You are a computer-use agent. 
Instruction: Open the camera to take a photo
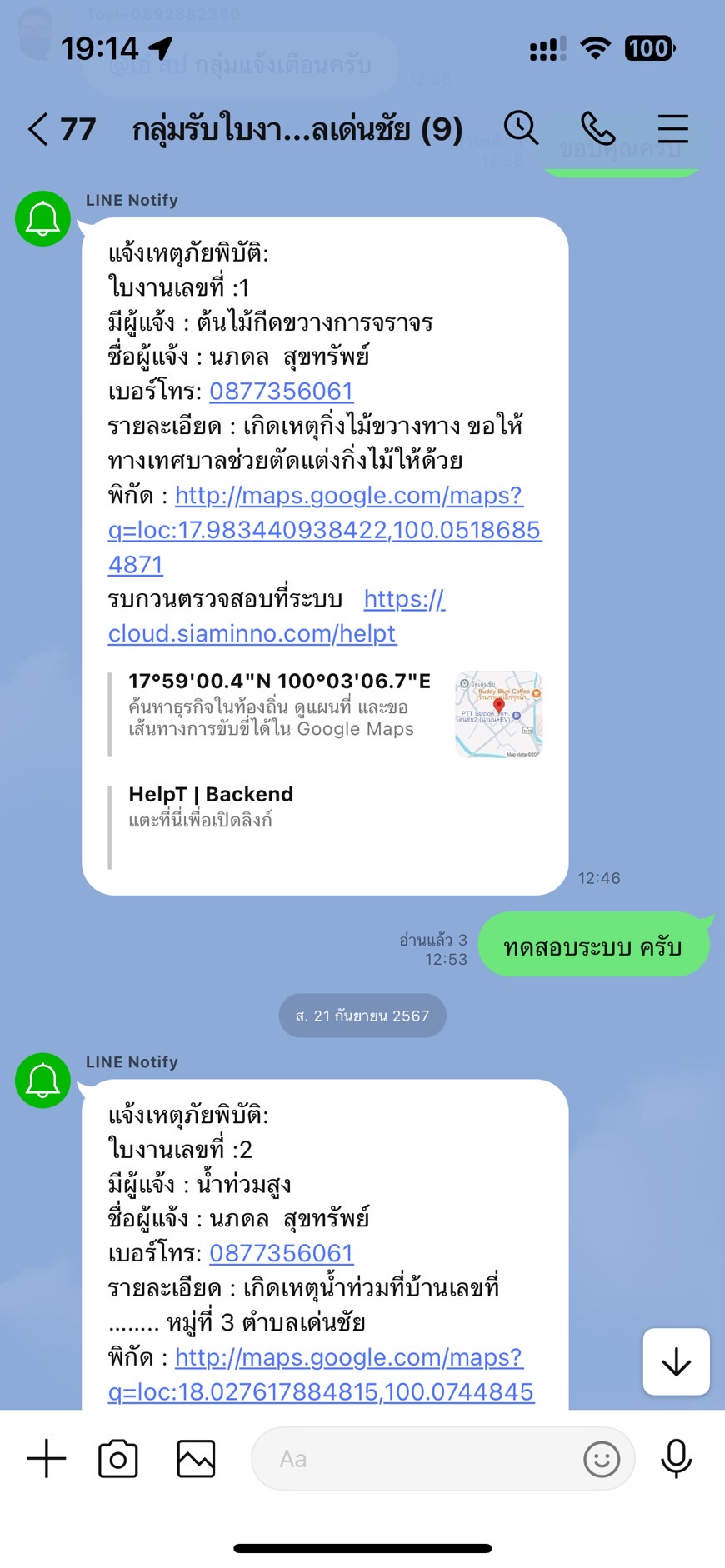click(x=118, y=1459)
